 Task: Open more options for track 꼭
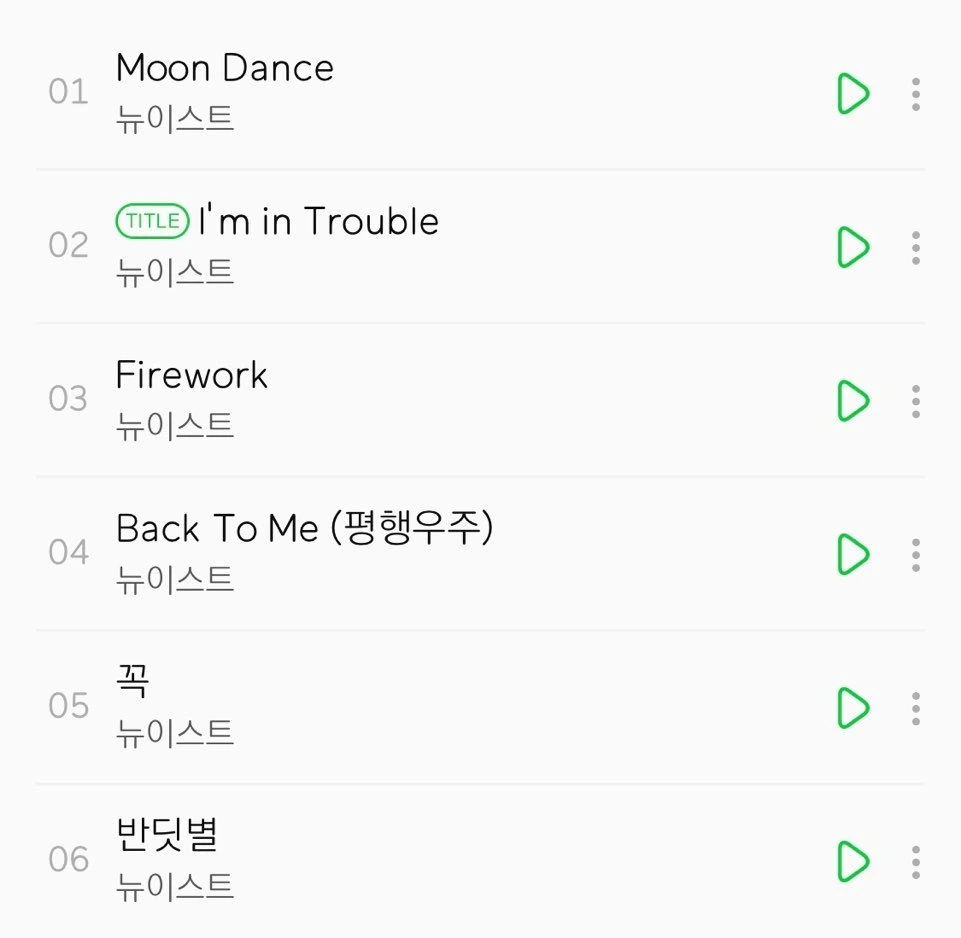pos(916,709)
